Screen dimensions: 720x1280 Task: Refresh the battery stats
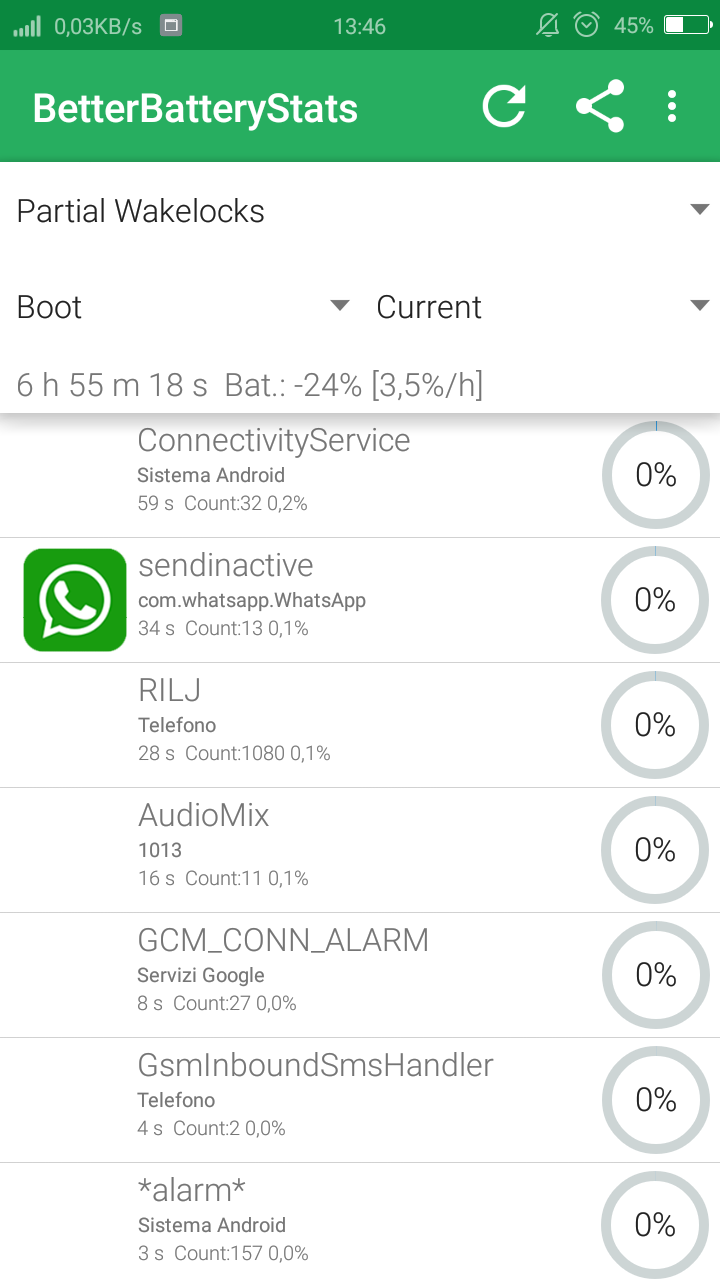coord(504,106)
